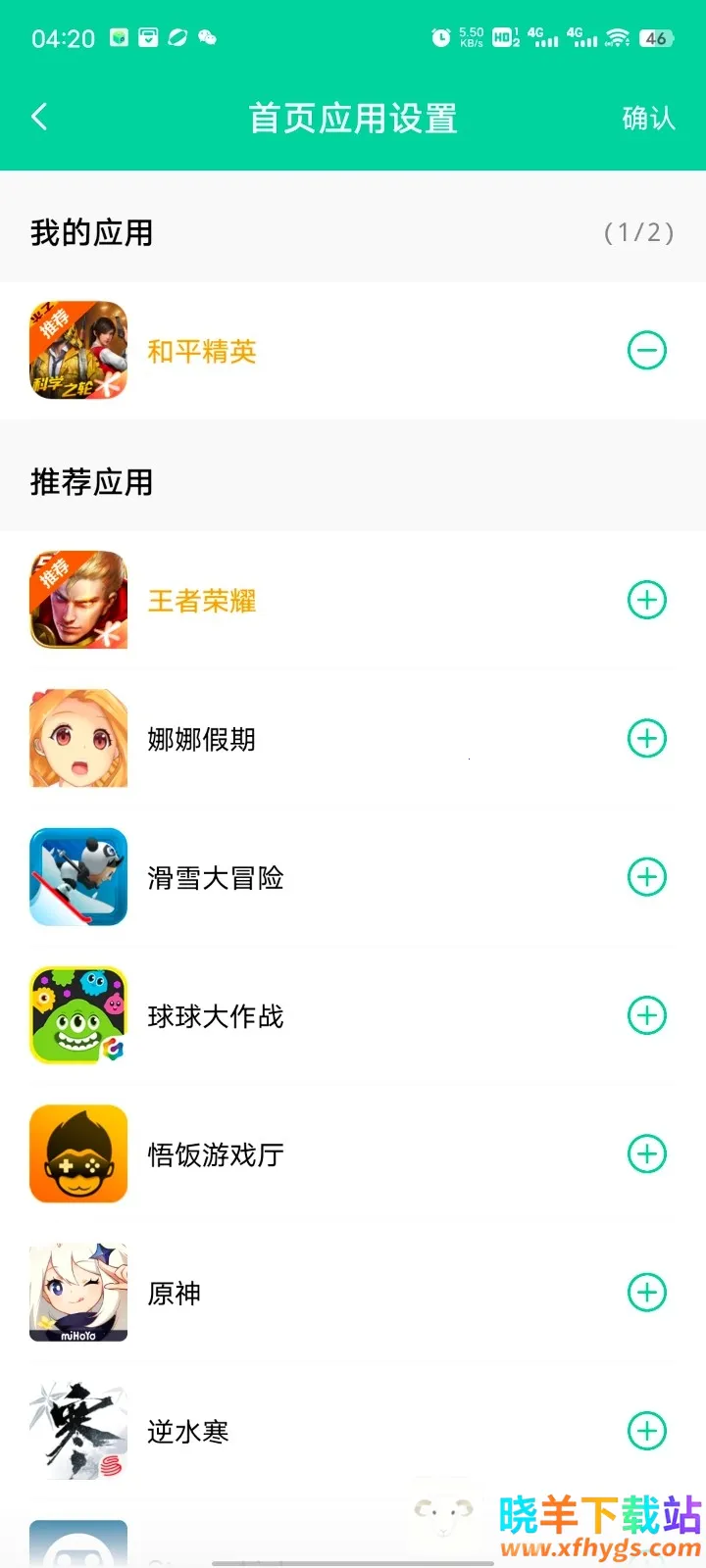This screenshot has height=1568, width=706.
Task: Remove 和平精英 from my apps
Action: coord(647,351)
